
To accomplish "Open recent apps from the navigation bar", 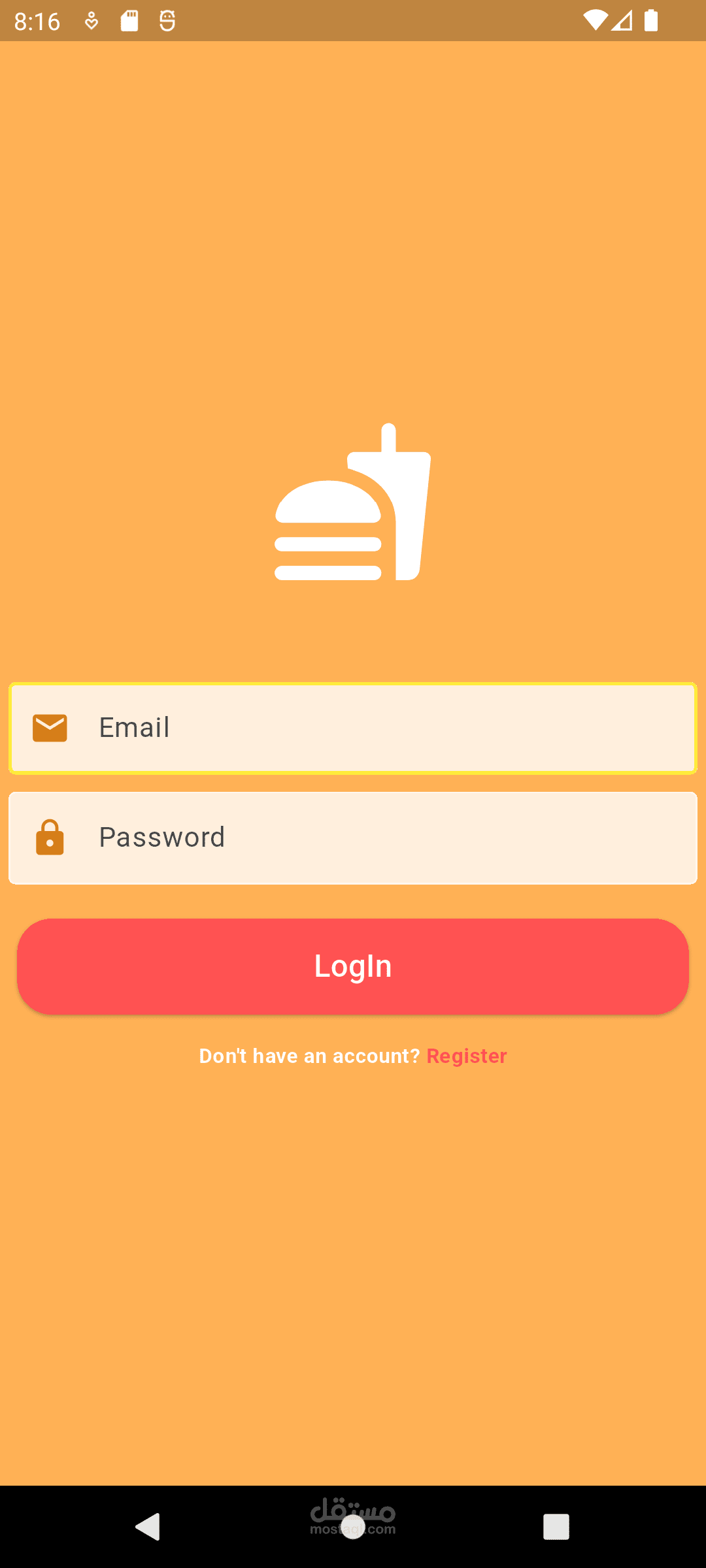I will [556, 1527].
